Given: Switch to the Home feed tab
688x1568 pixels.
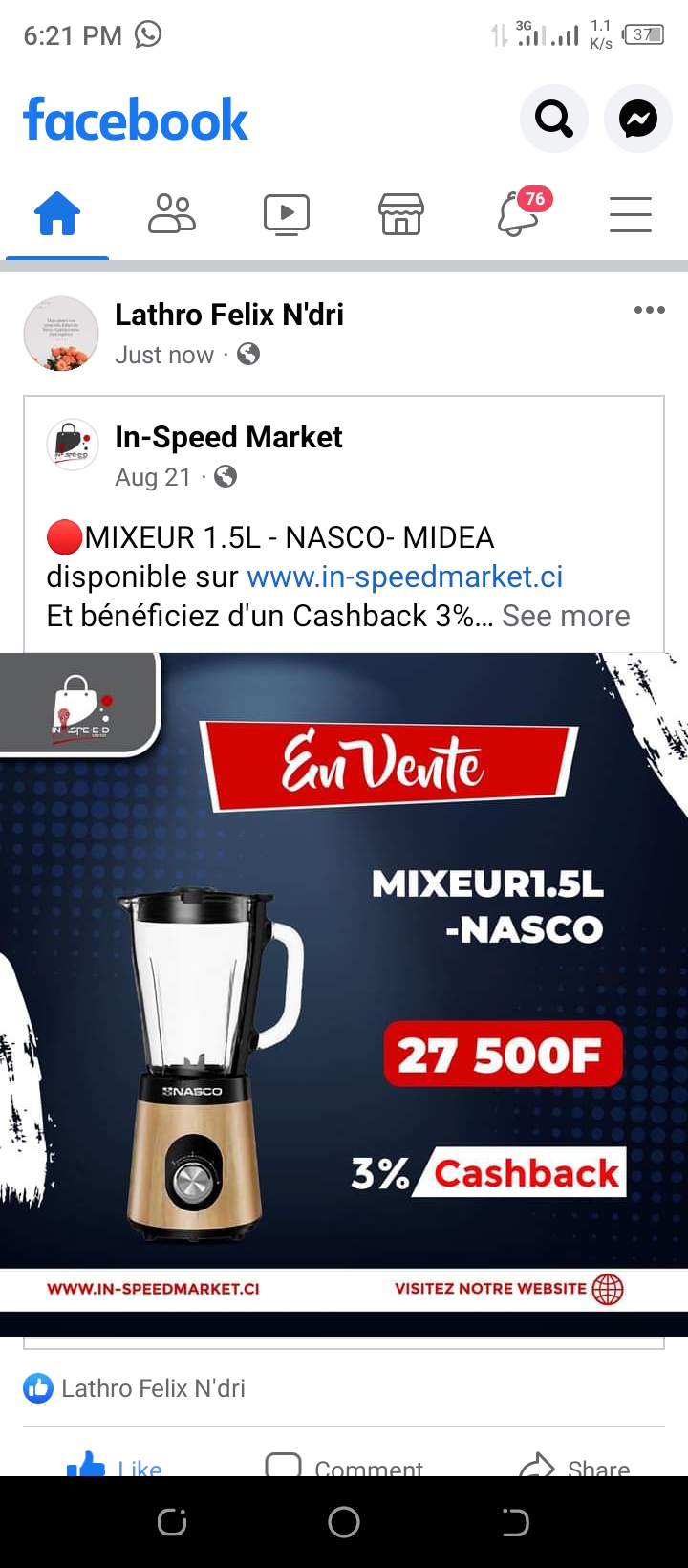Looking at the screenshot, I should [x=57, y=213].
